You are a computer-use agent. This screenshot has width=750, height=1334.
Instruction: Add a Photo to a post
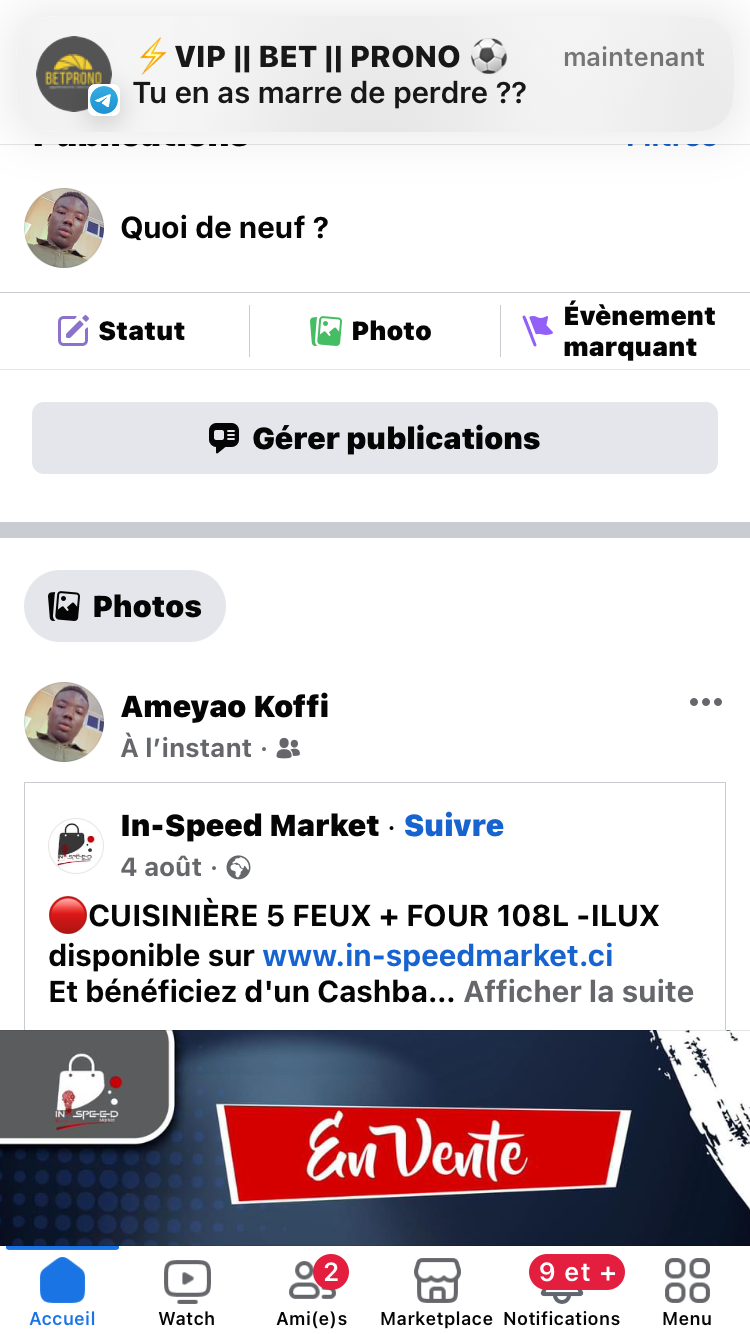371,331
